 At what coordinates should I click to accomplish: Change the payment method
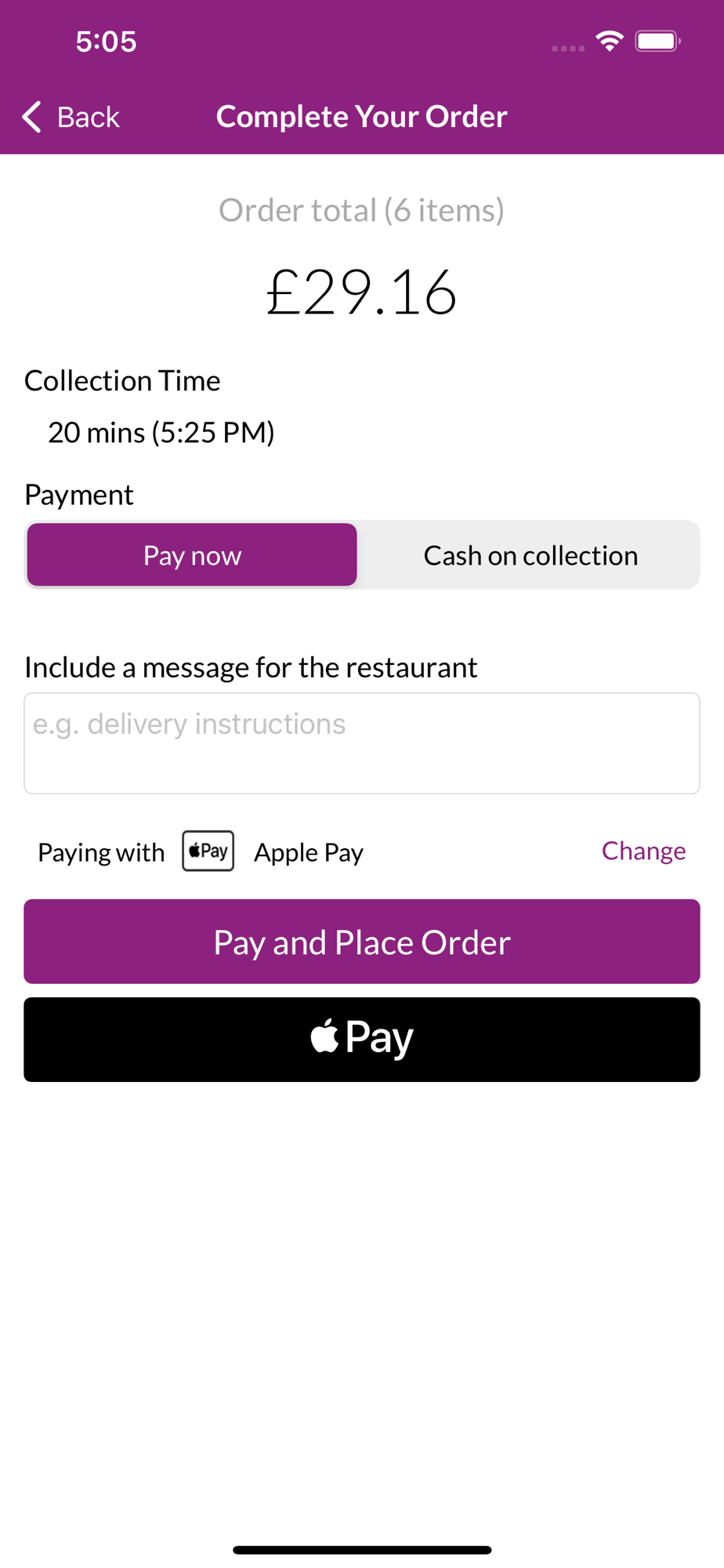[643, 851]
